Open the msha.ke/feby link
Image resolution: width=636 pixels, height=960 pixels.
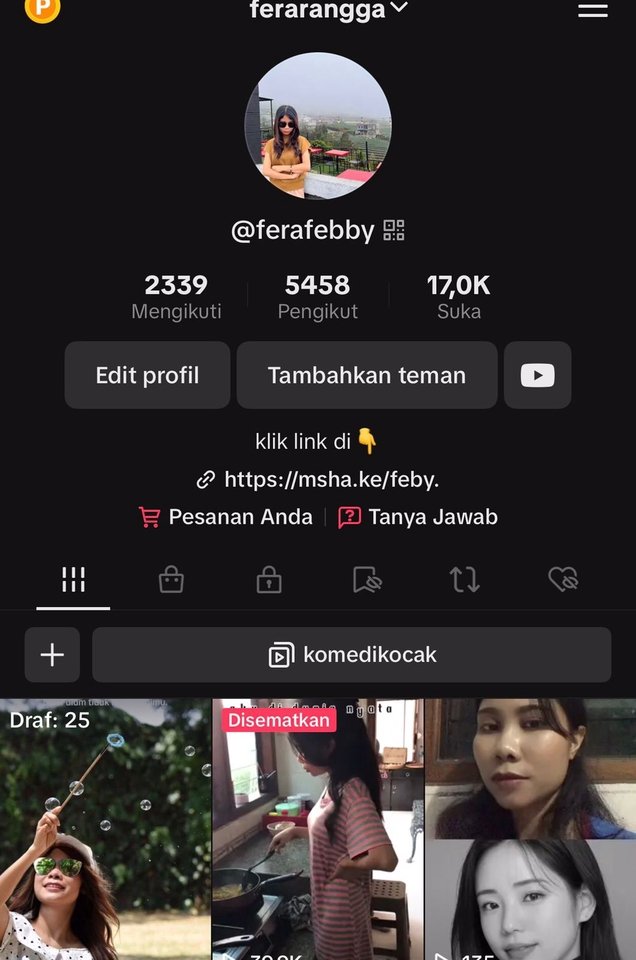(318, 479)
